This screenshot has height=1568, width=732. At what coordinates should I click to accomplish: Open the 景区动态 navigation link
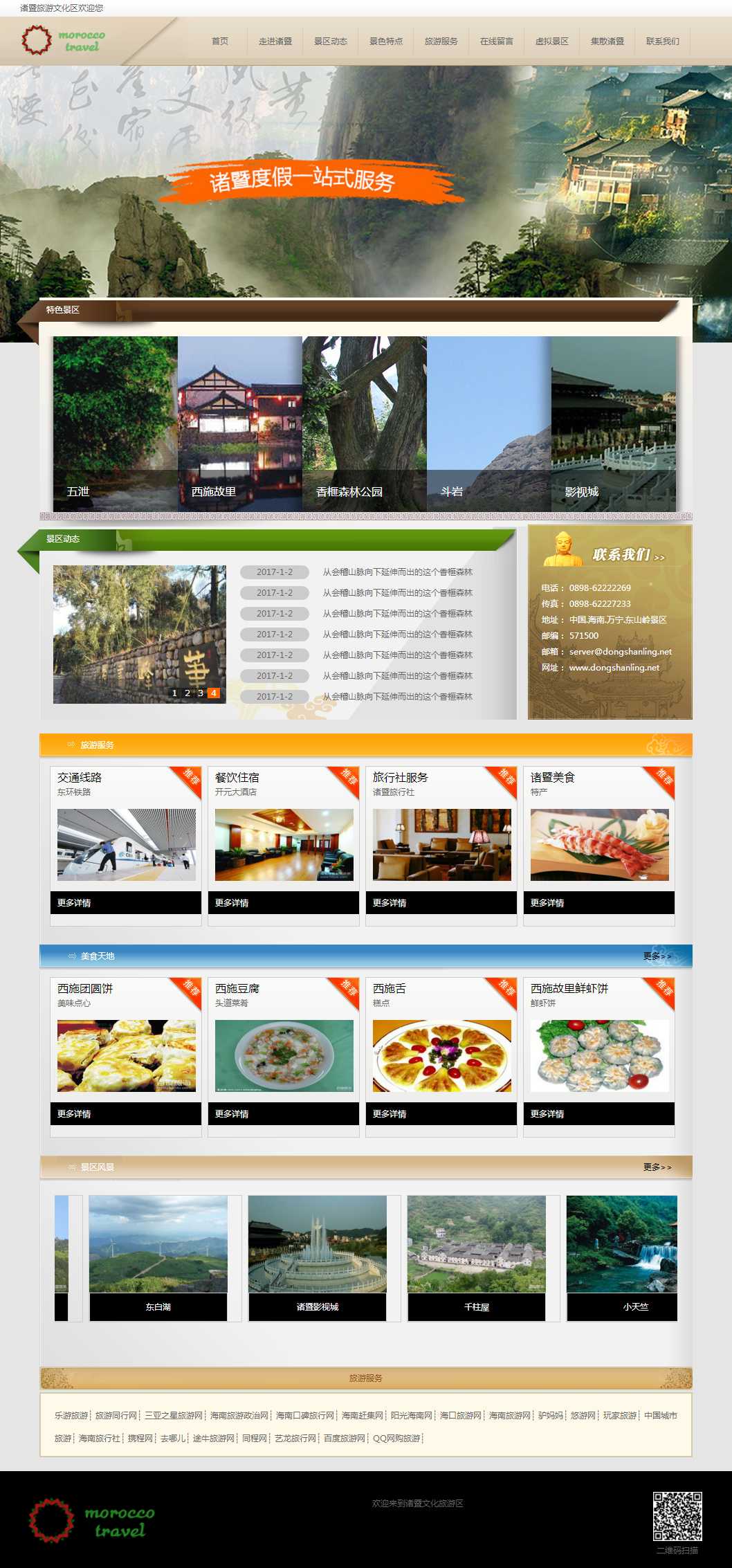point(330,42)
